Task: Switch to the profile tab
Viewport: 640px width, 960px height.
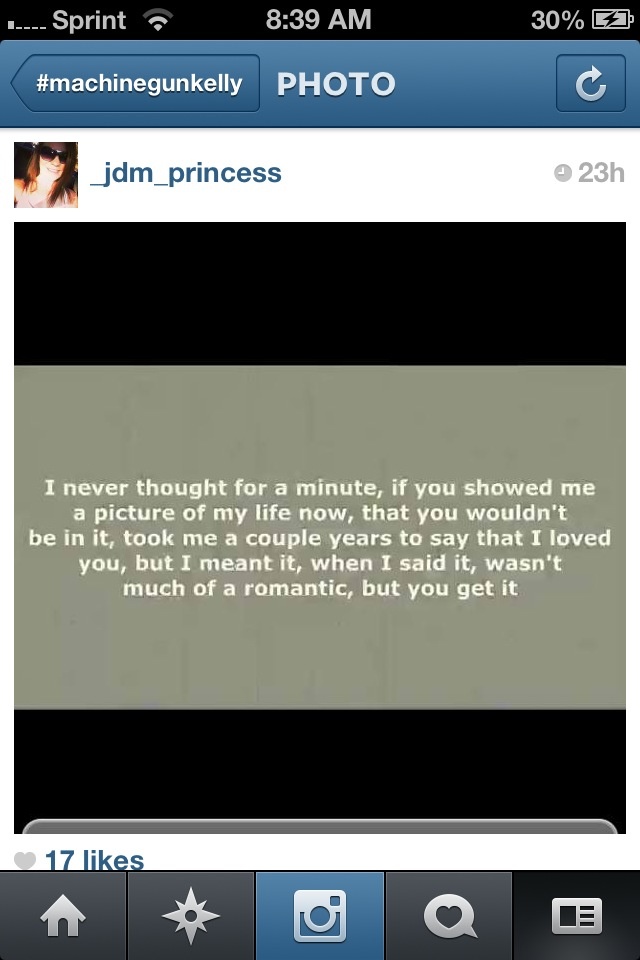Action: tap(577, 916)
